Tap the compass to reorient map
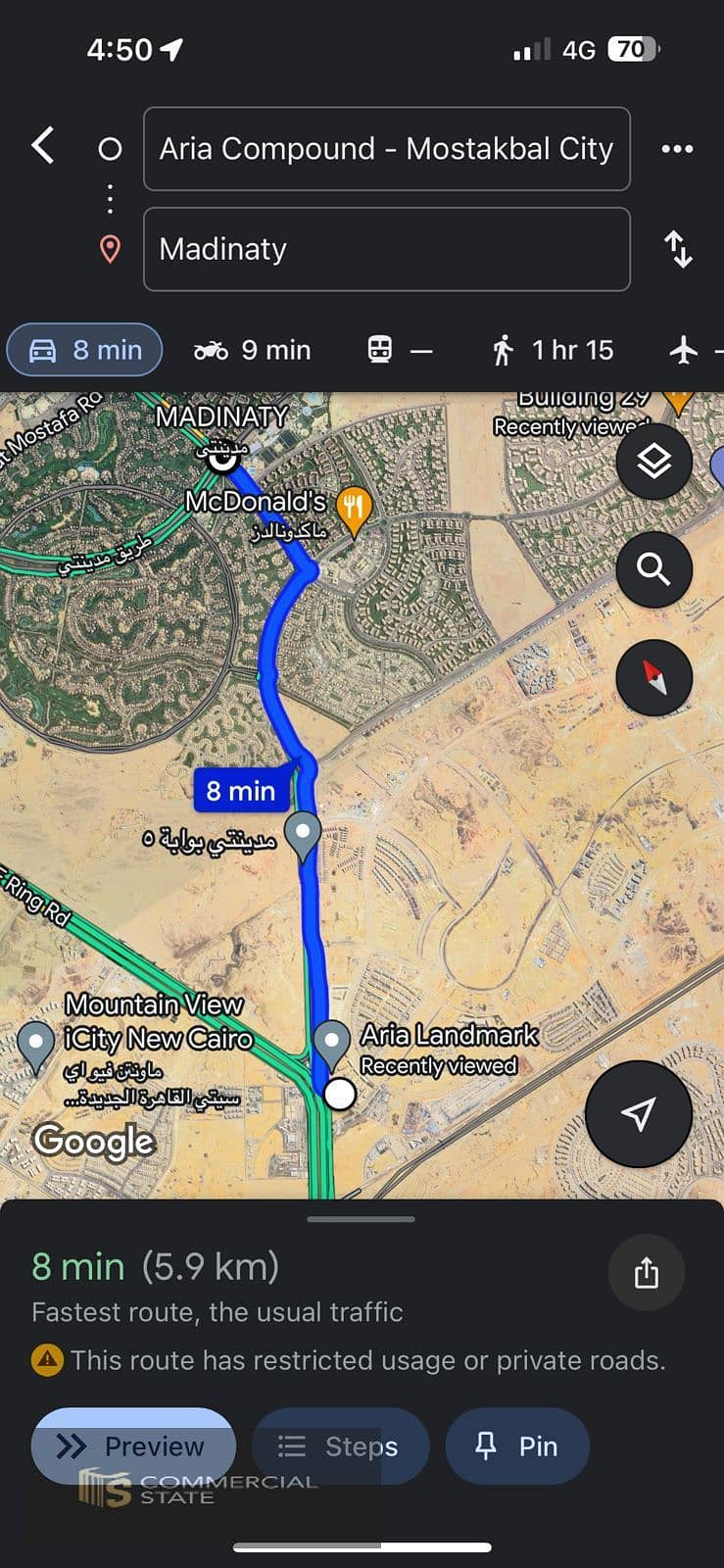Screen dimensions: 724x1568 coord(653,677)
